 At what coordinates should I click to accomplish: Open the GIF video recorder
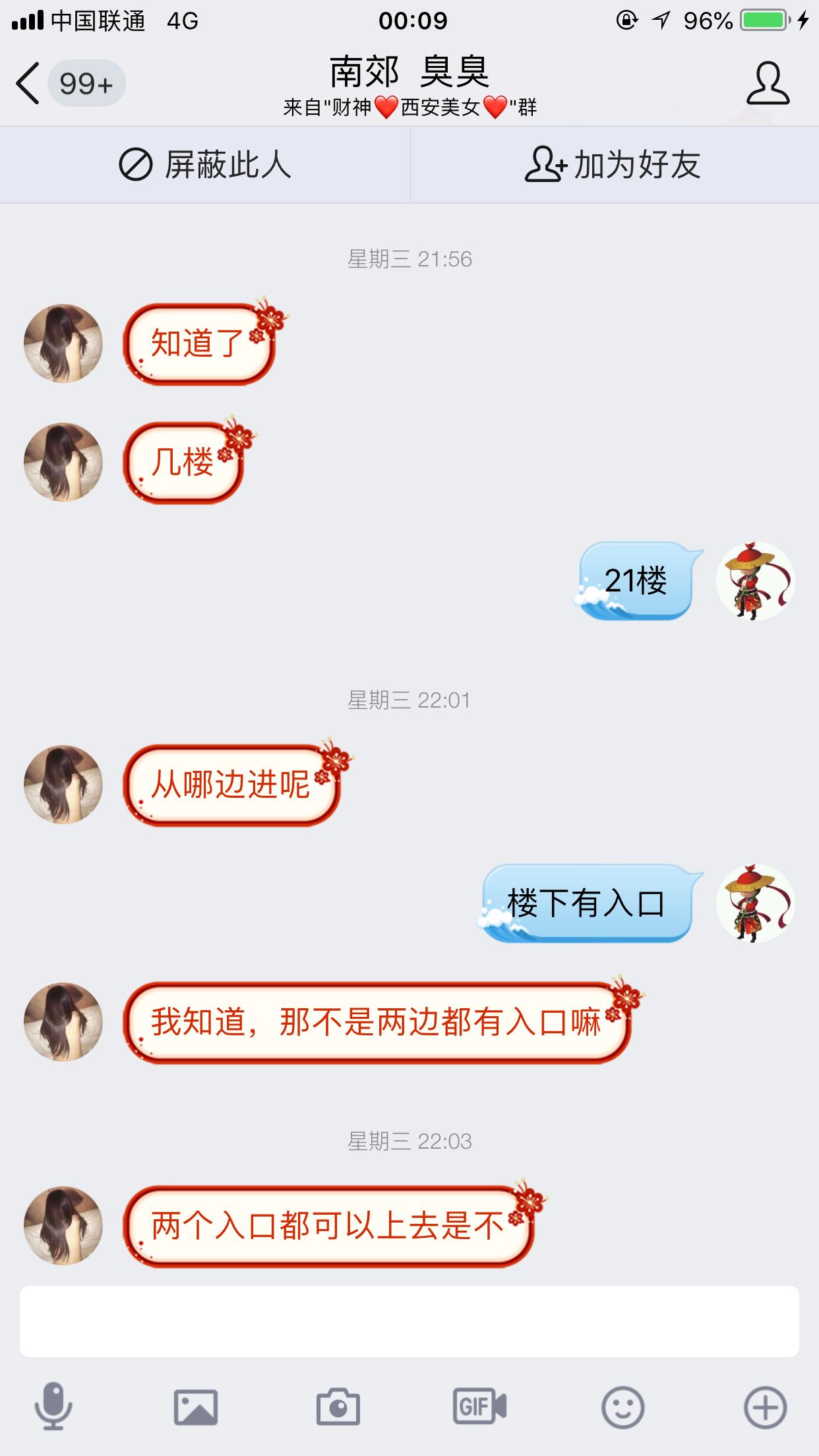(480, 1407)
